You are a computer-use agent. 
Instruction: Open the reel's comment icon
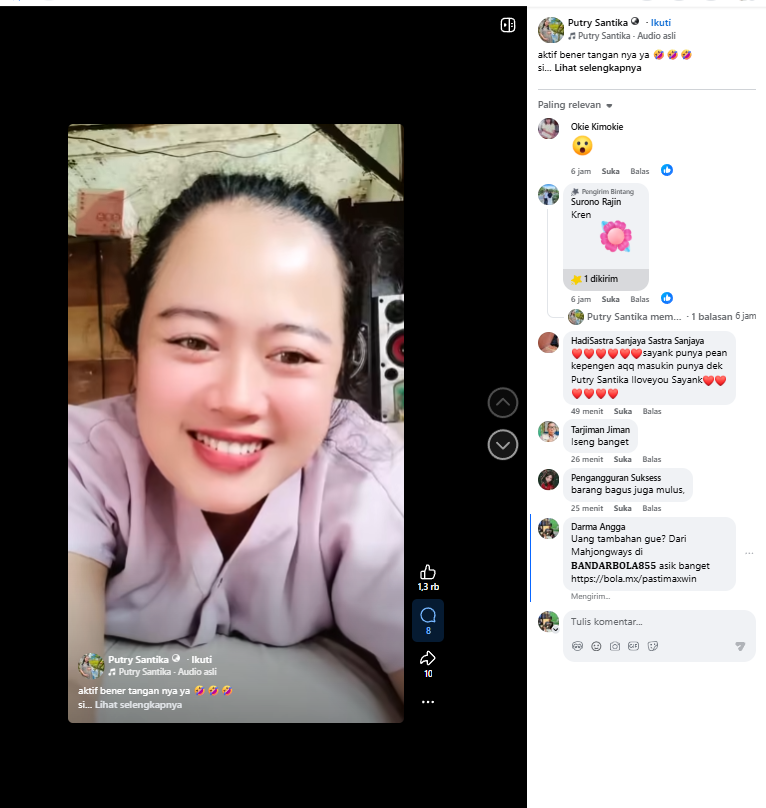click(428, 620)
